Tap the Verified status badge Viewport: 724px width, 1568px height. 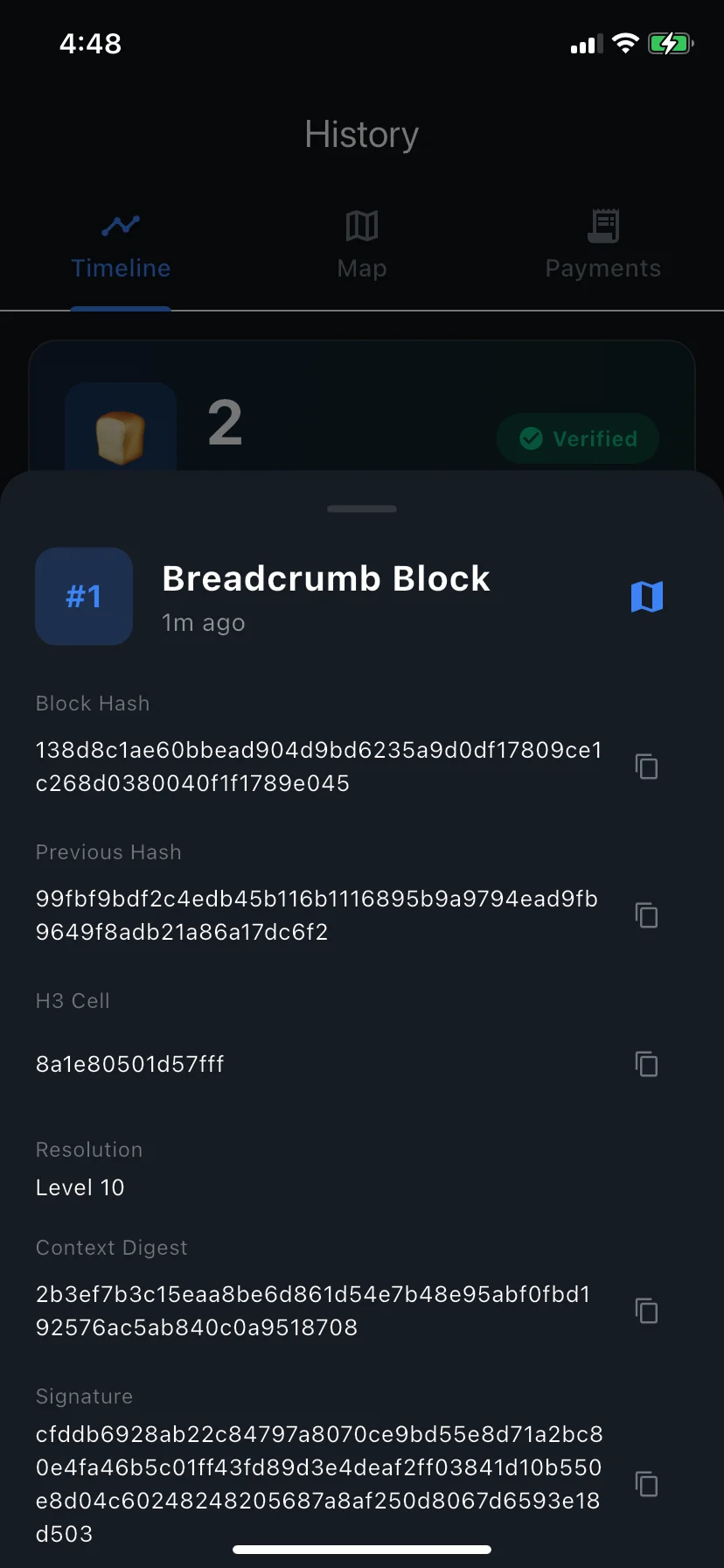[x=577, y=438]
